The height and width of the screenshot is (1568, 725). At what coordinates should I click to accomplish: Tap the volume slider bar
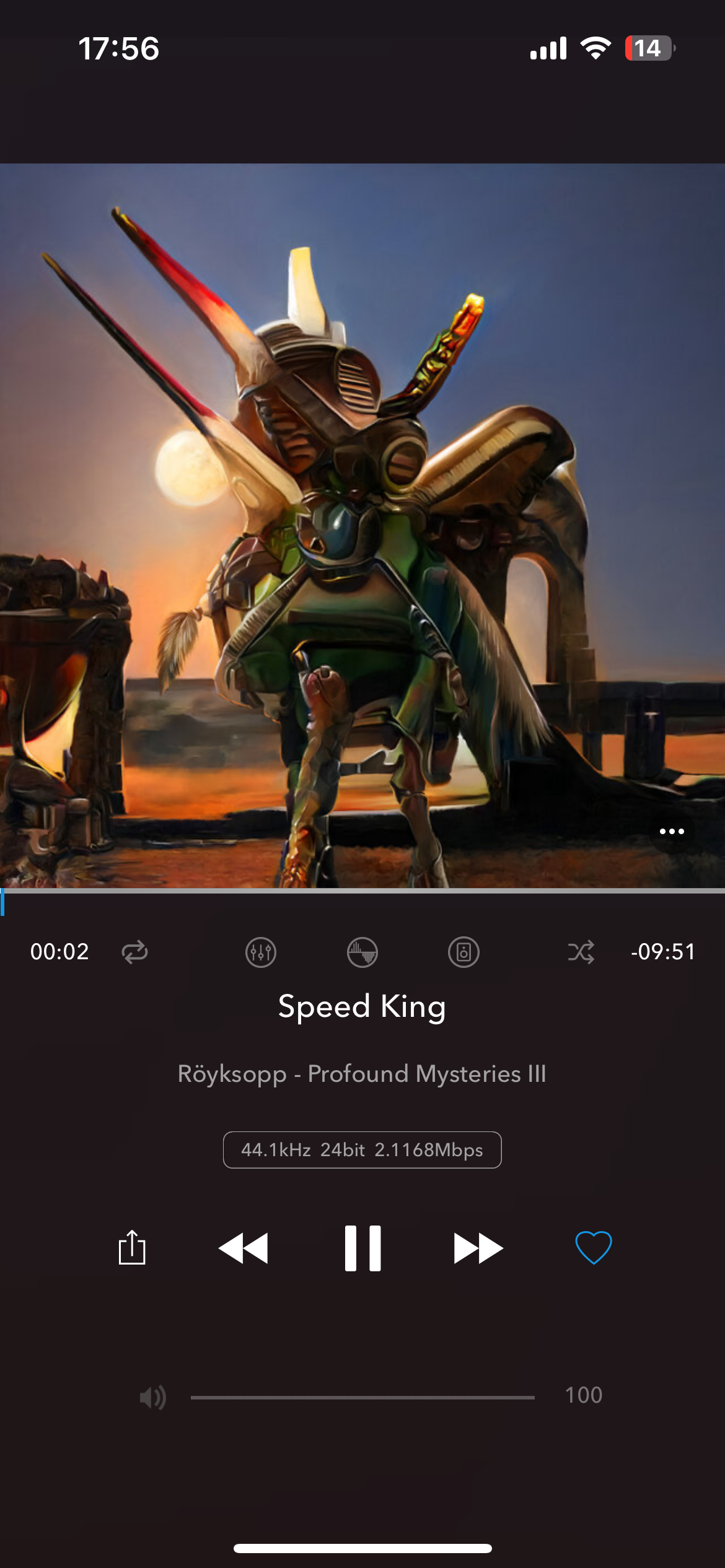(362, 1397)
